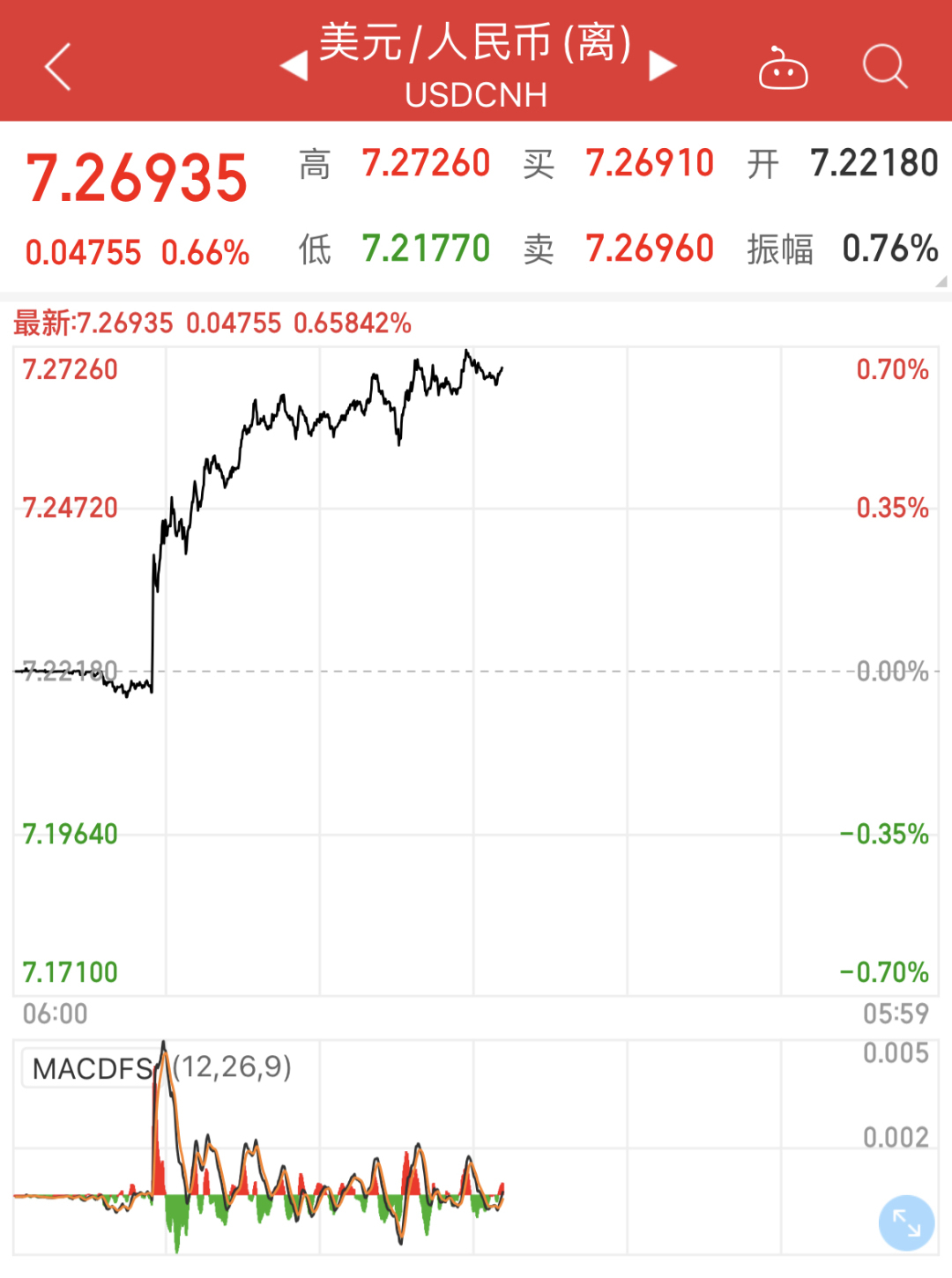952x1278 pixels.
Task: Click the low value 7.21770
Action: click(428, 249)
